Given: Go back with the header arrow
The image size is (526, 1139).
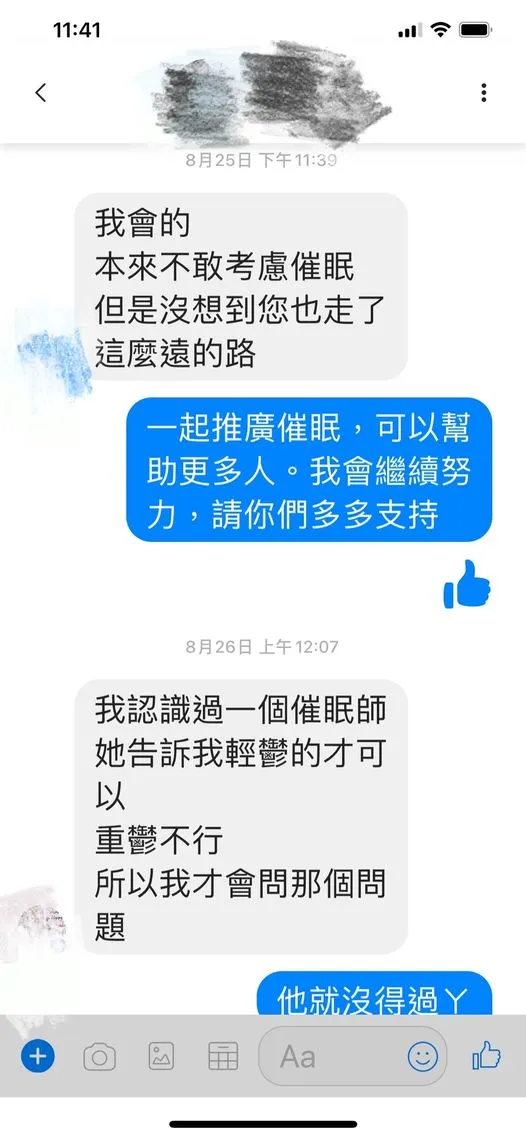Looking at the screenshot, I should point(41,92).
